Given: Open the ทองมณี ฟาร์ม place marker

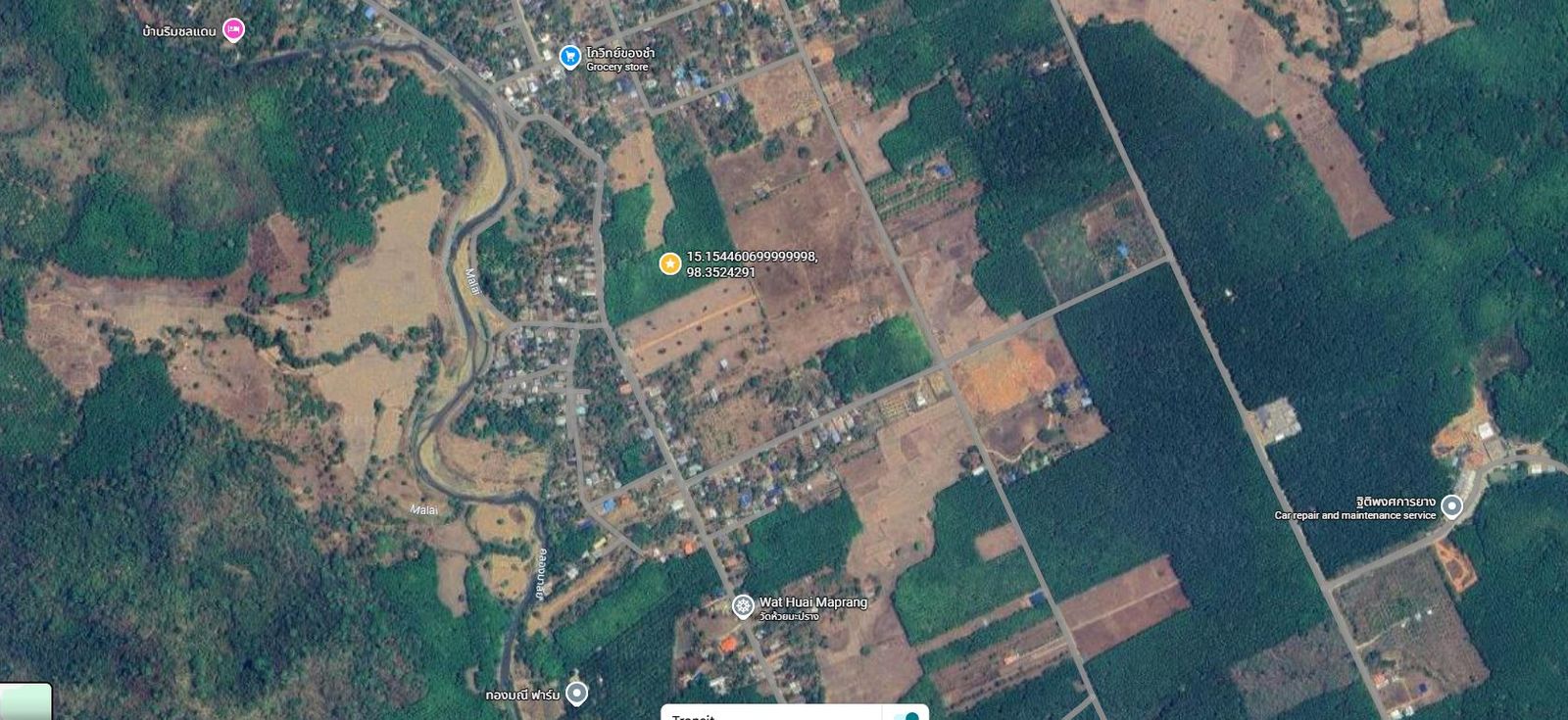Looking at the screenshot, I should pos(577,694).
